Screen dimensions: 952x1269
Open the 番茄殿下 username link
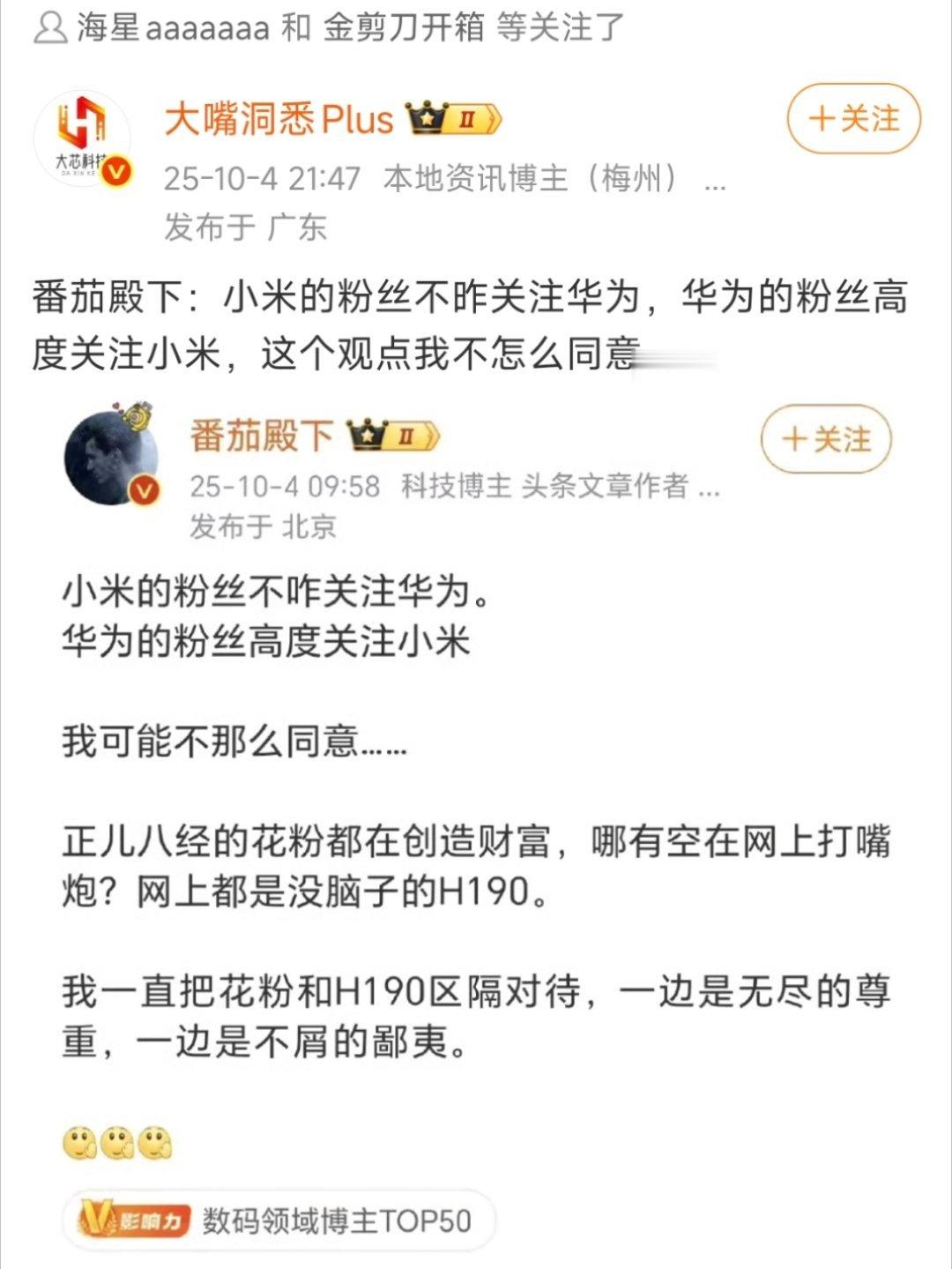pyautogui.click(x=261, y=436)
